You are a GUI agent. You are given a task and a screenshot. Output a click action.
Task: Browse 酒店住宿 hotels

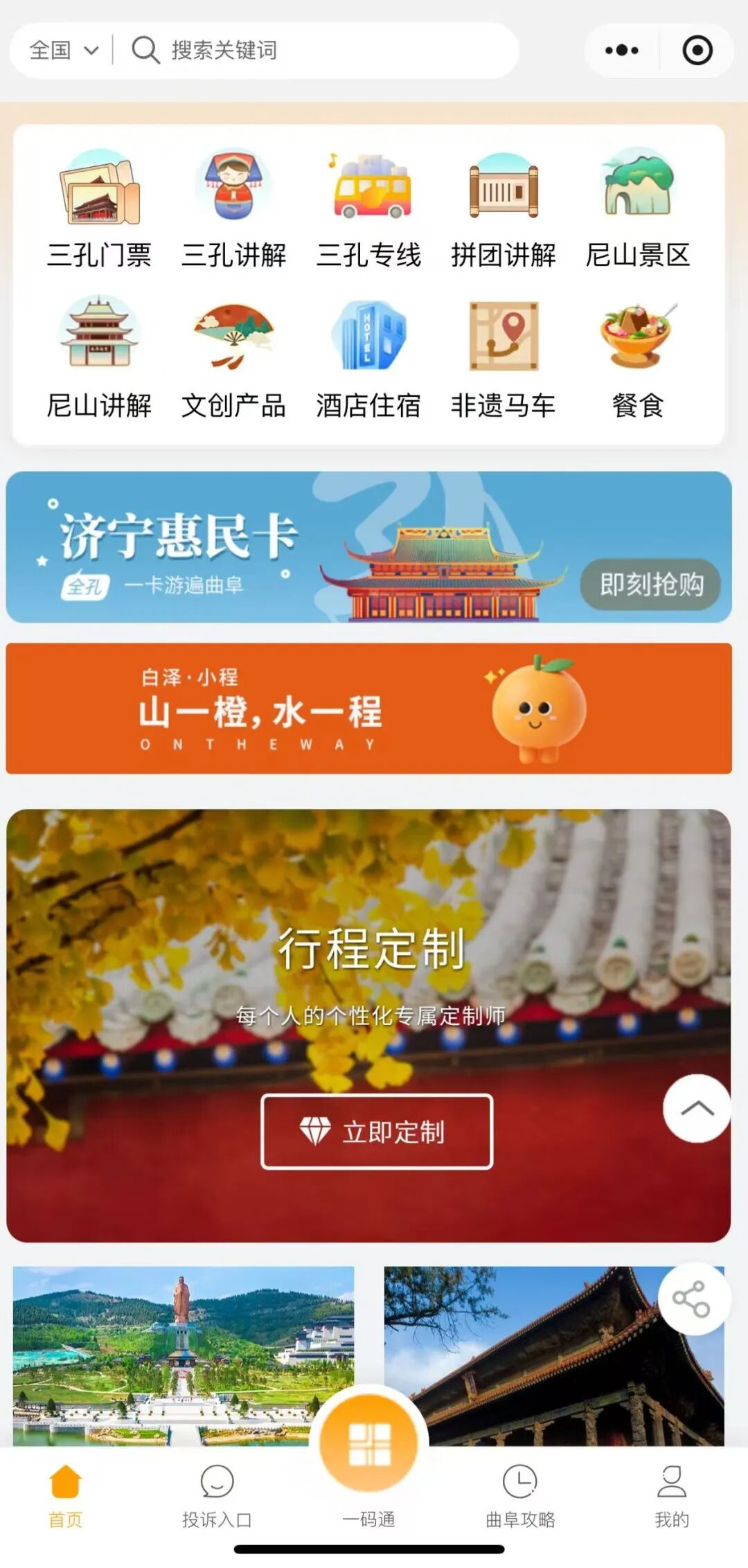pyautogui.click(x=368, y=359)
